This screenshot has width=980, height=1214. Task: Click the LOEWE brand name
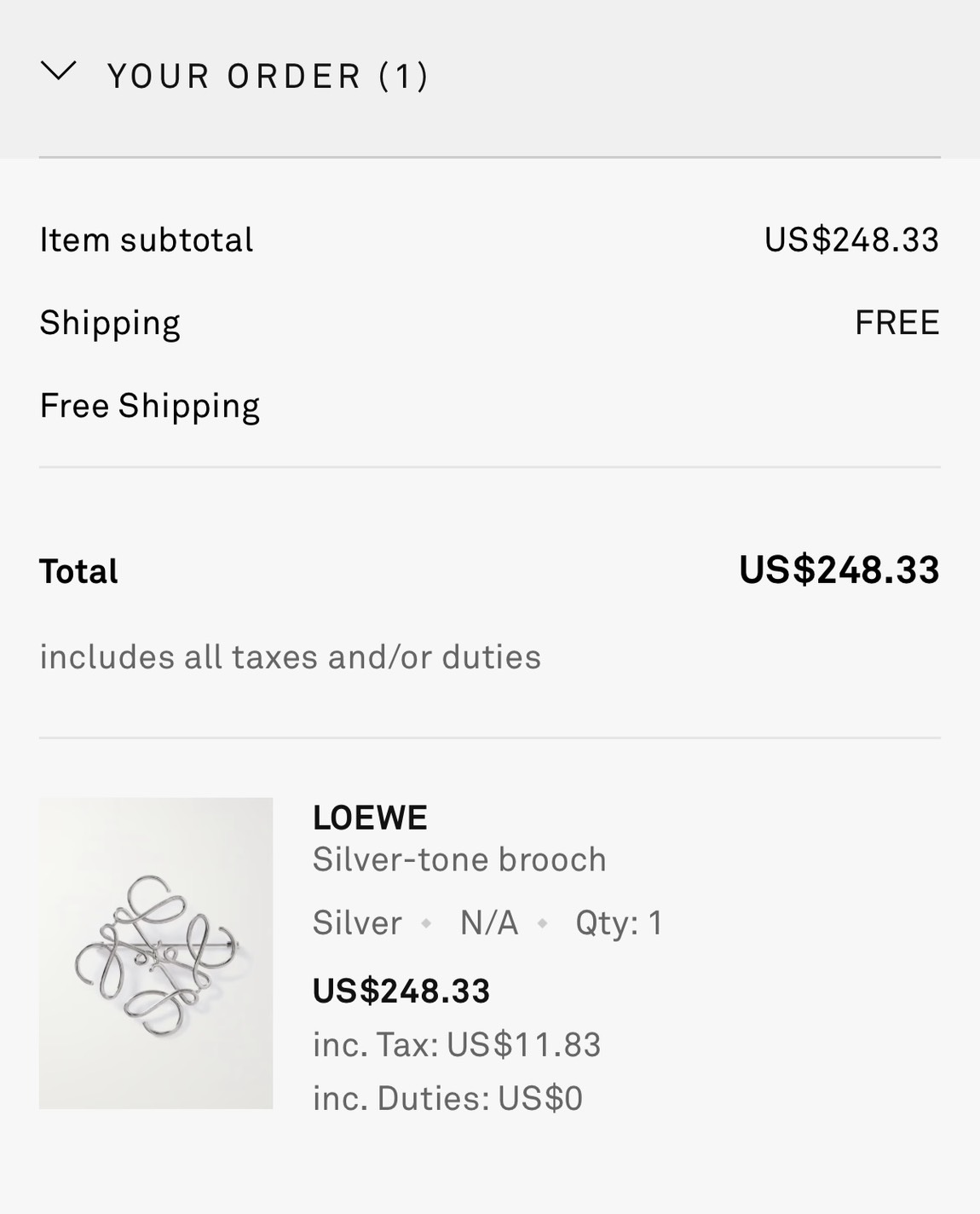tap(369, 818)
